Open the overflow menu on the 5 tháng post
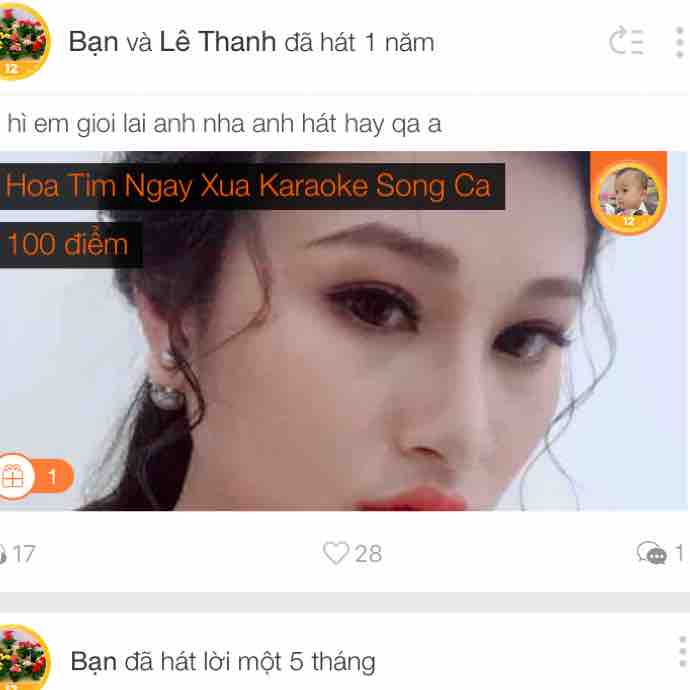This screenshot has height=690, width=690. point(680,651)
